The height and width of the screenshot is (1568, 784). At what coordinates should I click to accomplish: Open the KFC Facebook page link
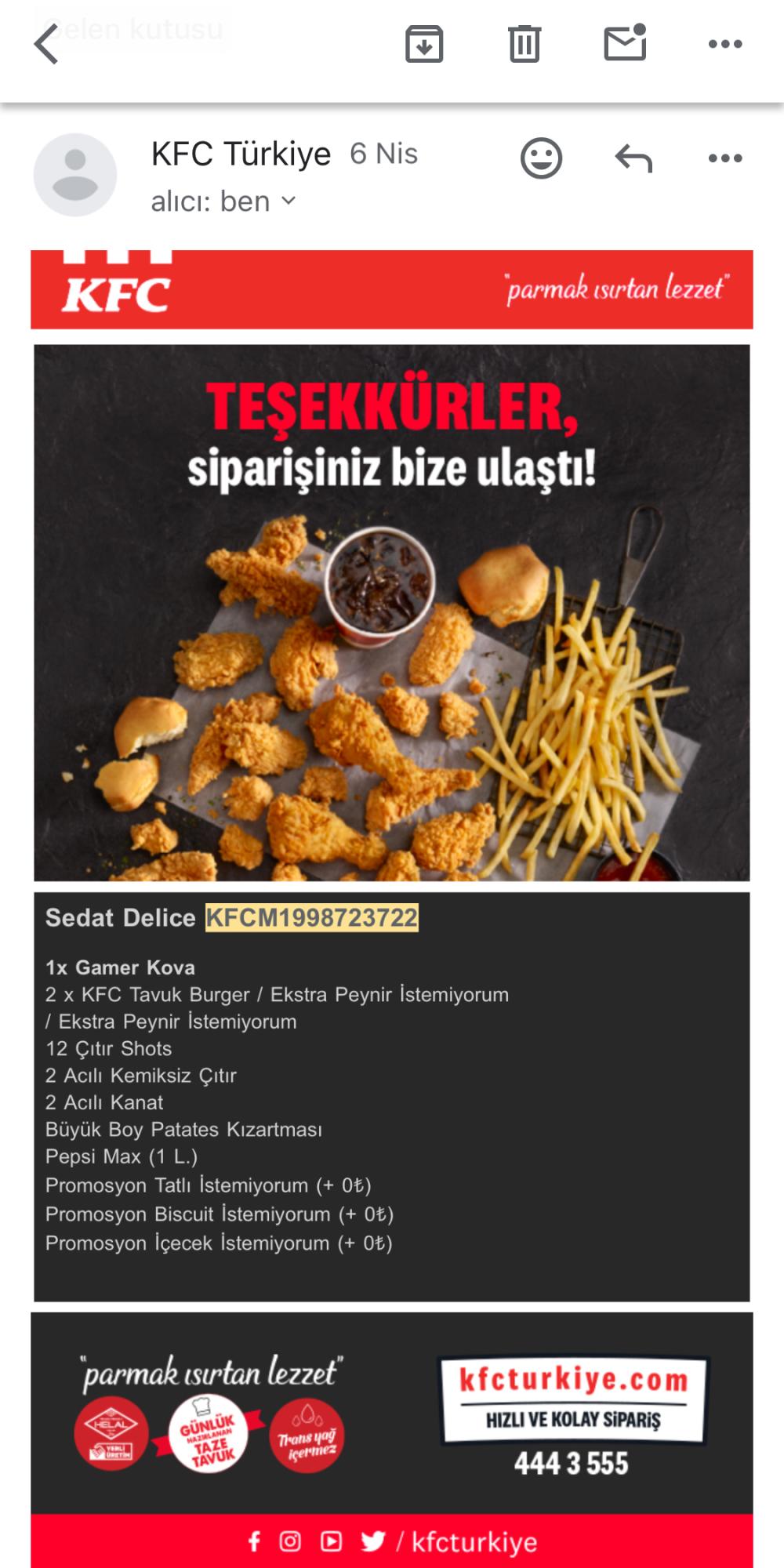(254, 1541)
